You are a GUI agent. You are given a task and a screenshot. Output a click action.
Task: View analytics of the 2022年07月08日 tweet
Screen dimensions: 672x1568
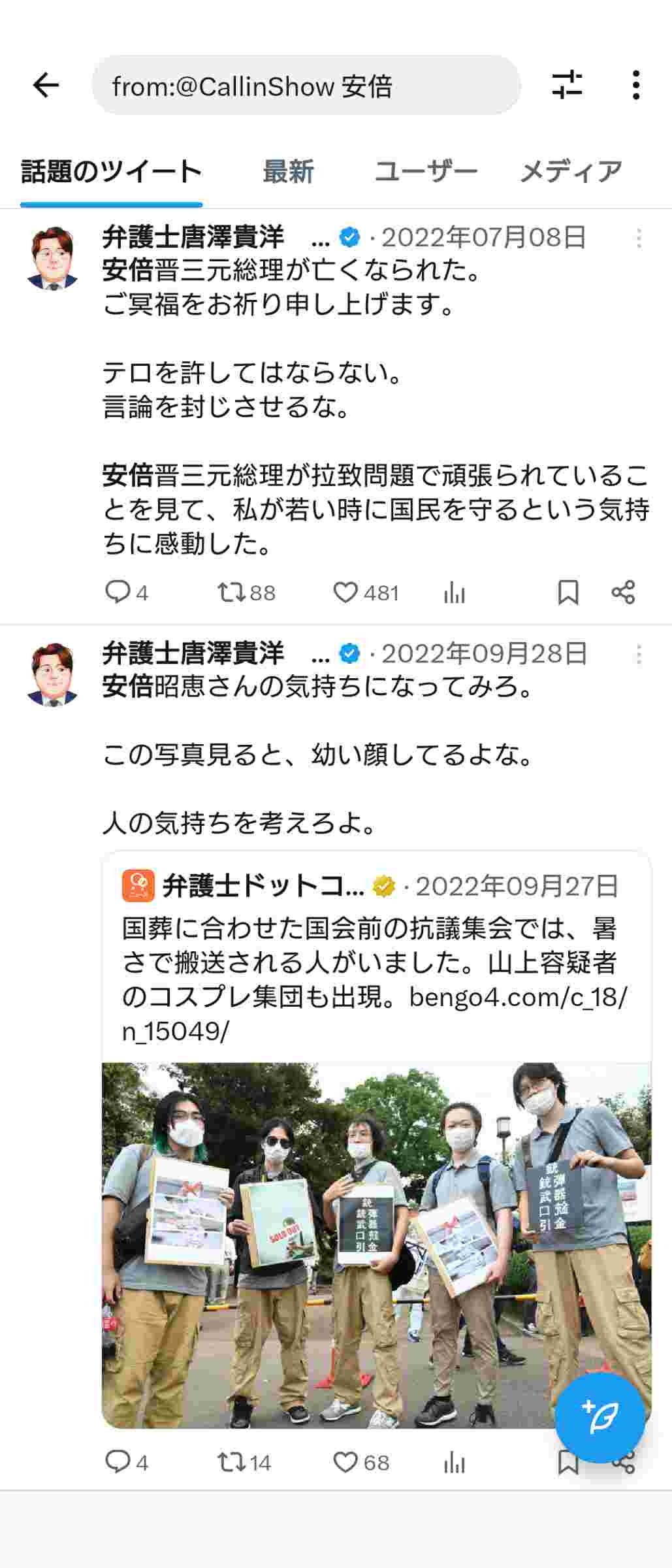click(454, 593)
